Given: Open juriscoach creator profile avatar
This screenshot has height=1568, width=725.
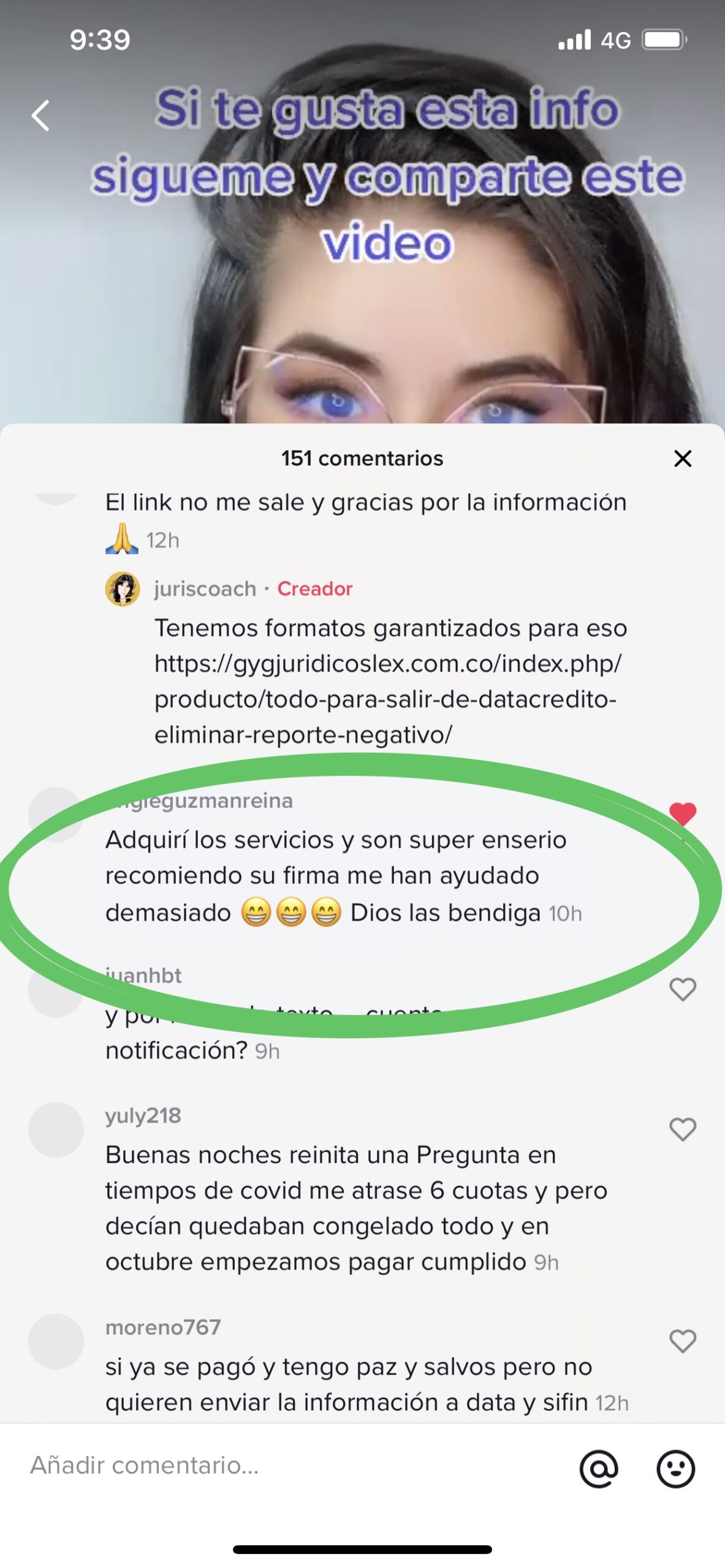Looking at the screenshot, I should click(123, 589).
